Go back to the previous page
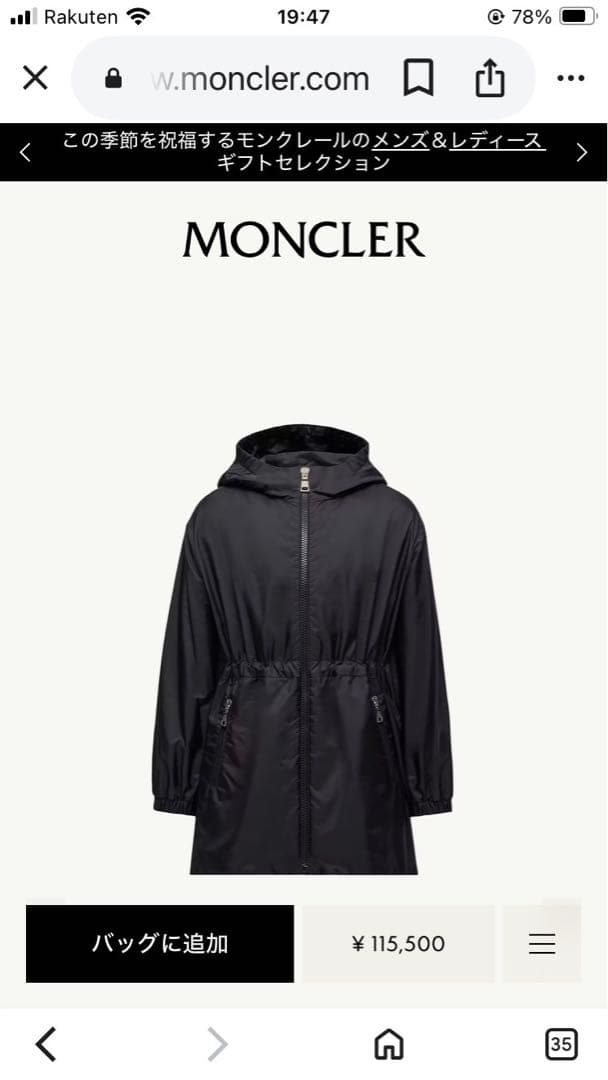This screenshot has height=1080, width=608. tap(46, 1044)
